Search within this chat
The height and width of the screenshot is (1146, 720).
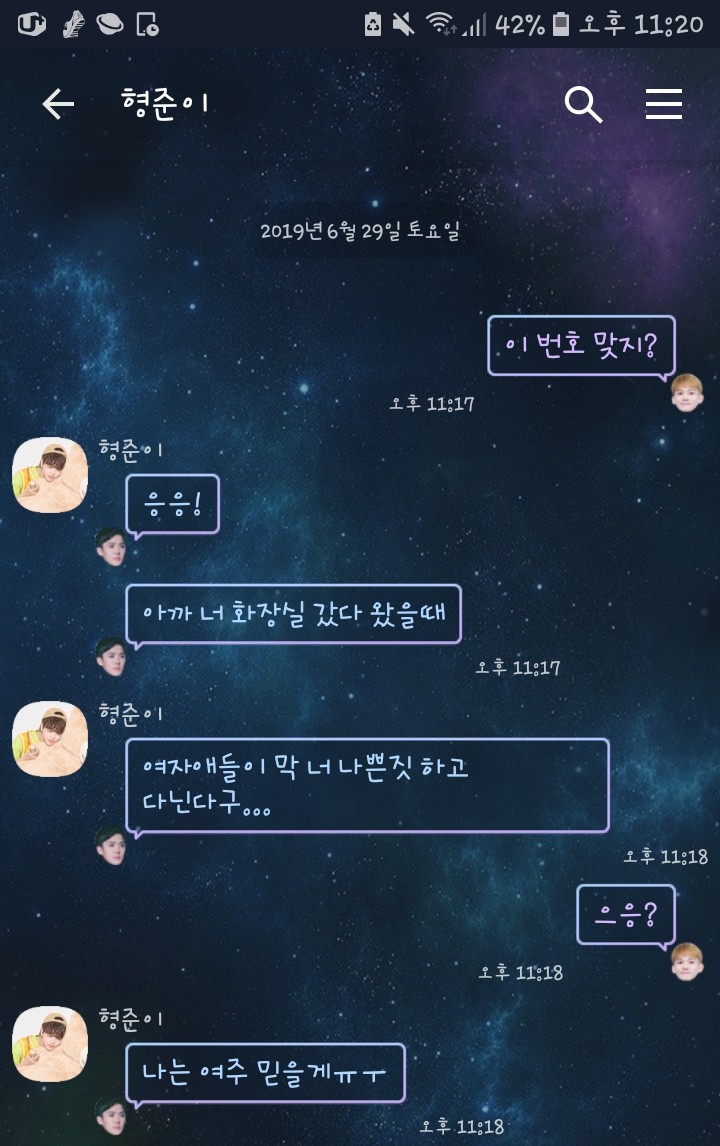[x=583, y=104]
